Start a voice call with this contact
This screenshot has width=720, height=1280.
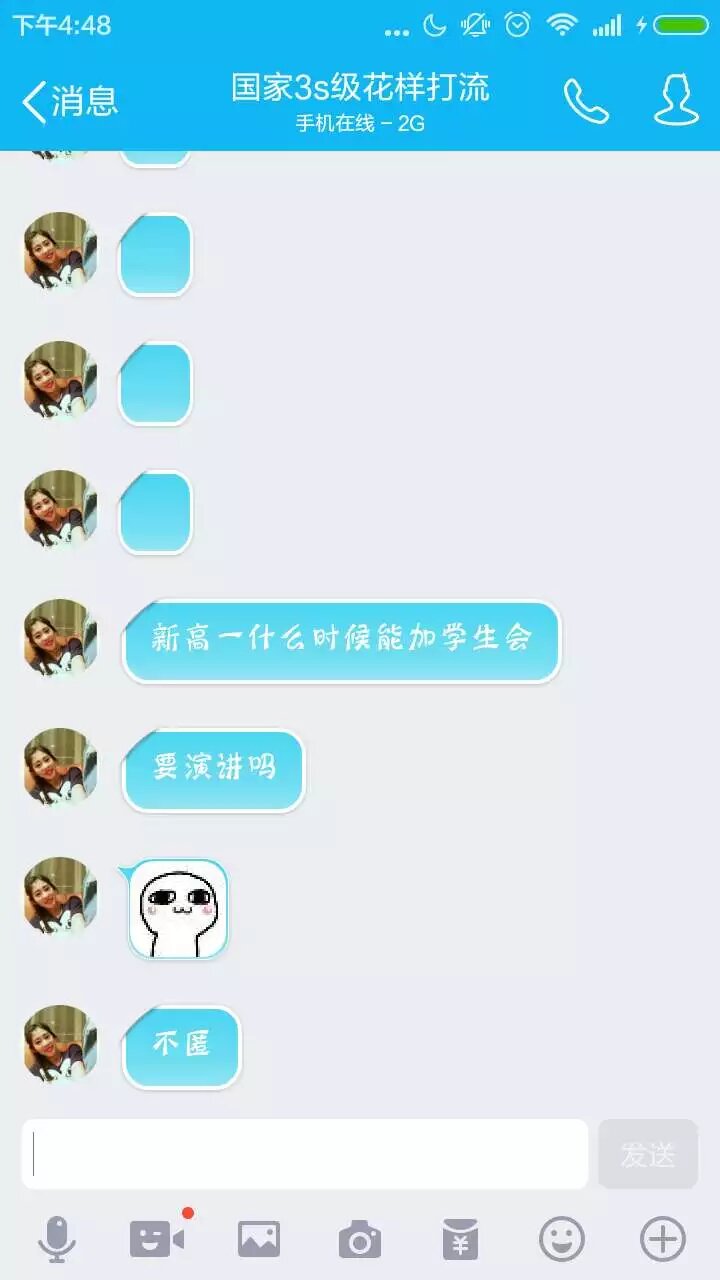tap(586, 100)
